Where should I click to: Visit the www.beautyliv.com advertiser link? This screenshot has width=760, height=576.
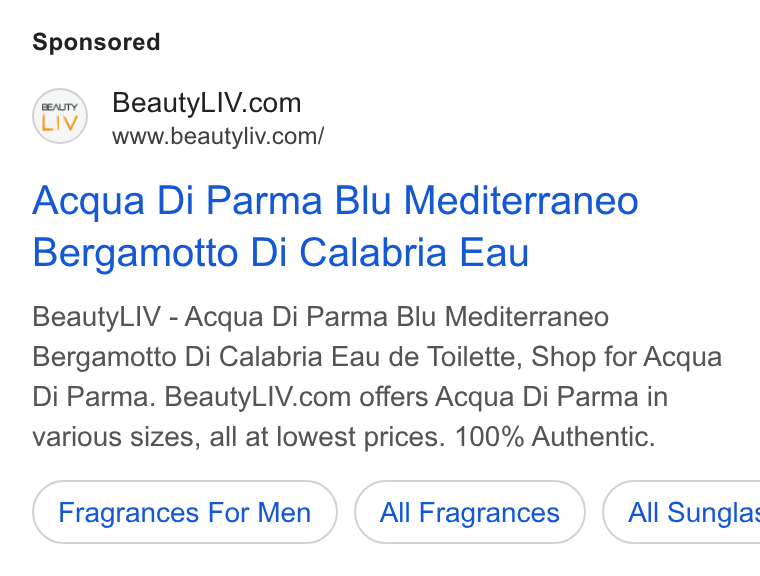(218, 136)
